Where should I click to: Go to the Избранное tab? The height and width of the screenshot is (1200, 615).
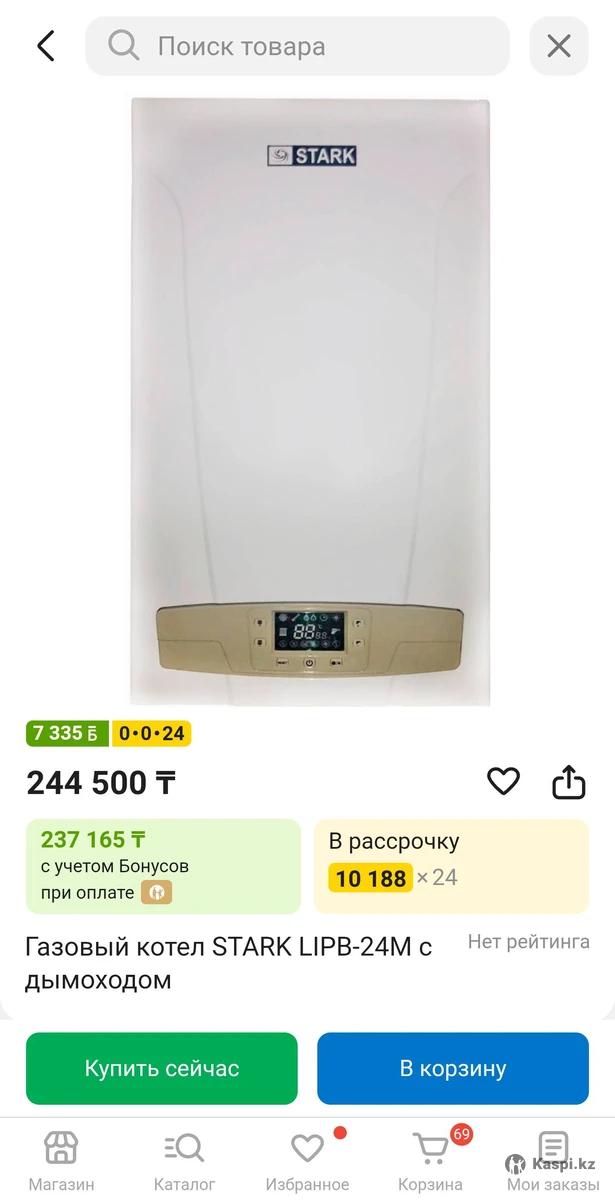click(x=307, y=1160)
